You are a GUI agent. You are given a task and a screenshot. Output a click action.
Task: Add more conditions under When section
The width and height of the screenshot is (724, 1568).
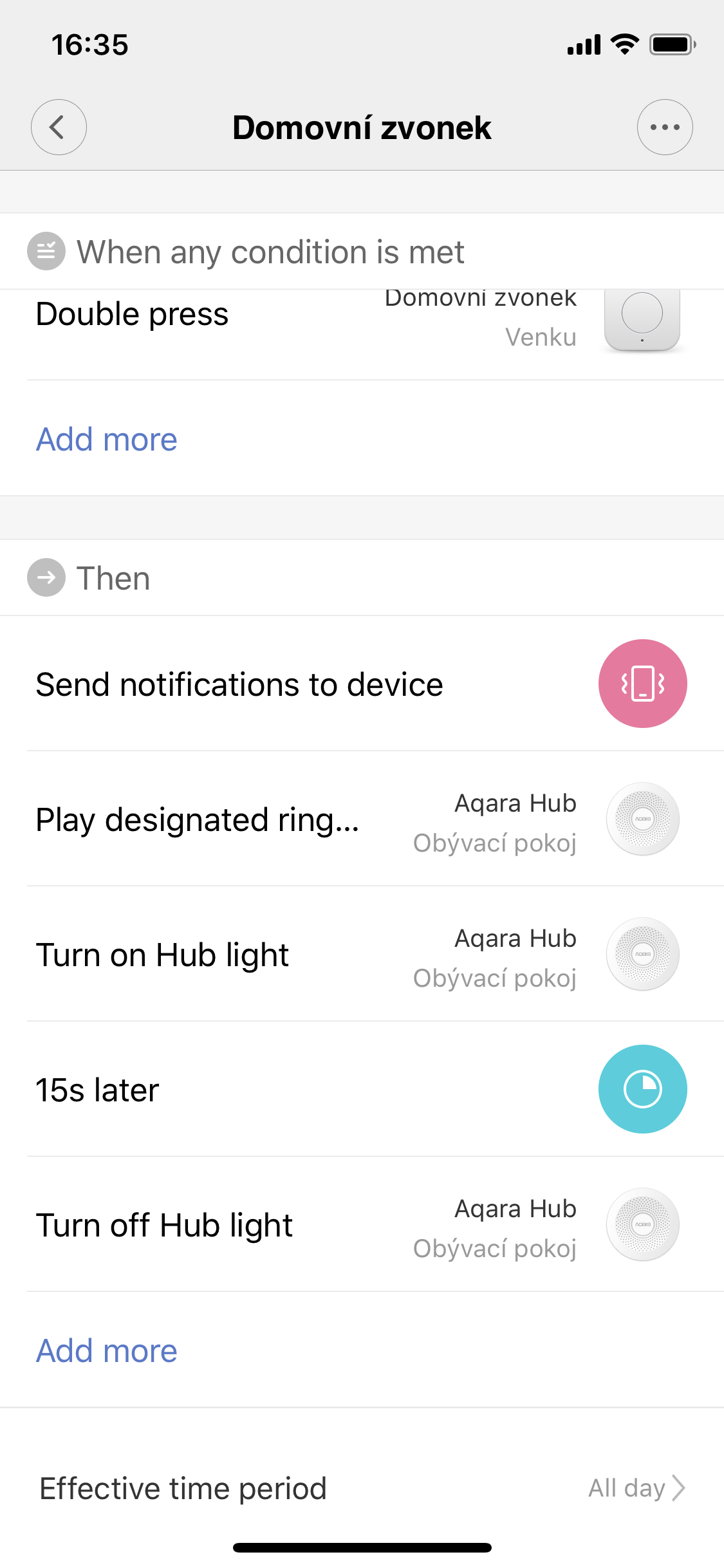pyautogui.click(x=107, y=440)
